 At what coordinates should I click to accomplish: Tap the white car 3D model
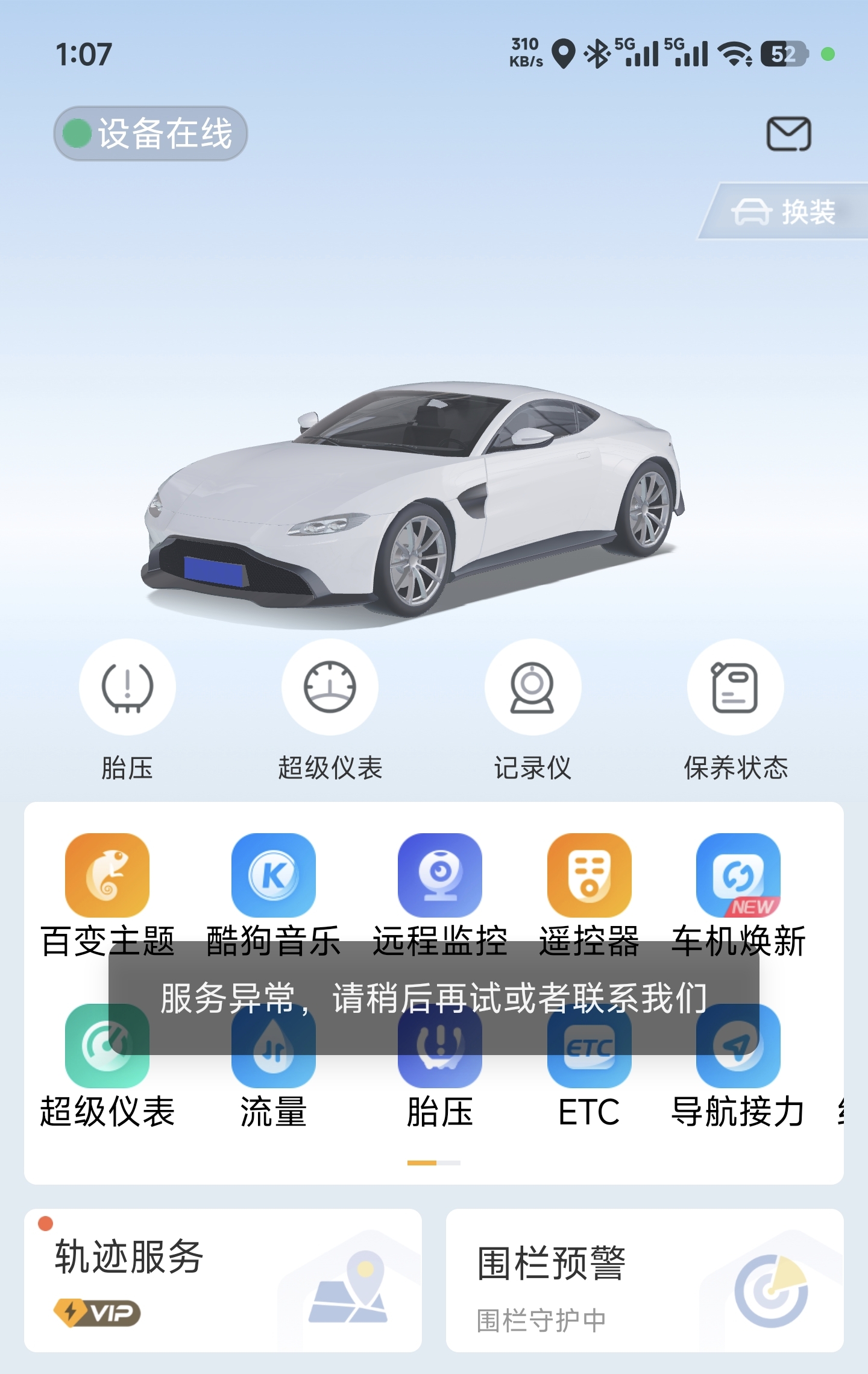416,500
